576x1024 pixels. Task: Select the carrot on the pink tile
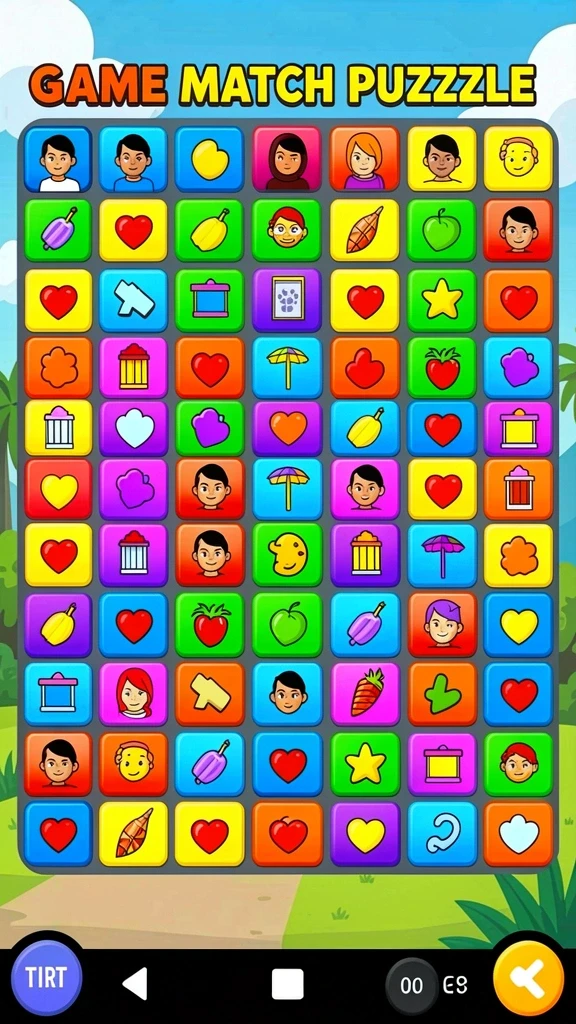(x=364, y=694)
